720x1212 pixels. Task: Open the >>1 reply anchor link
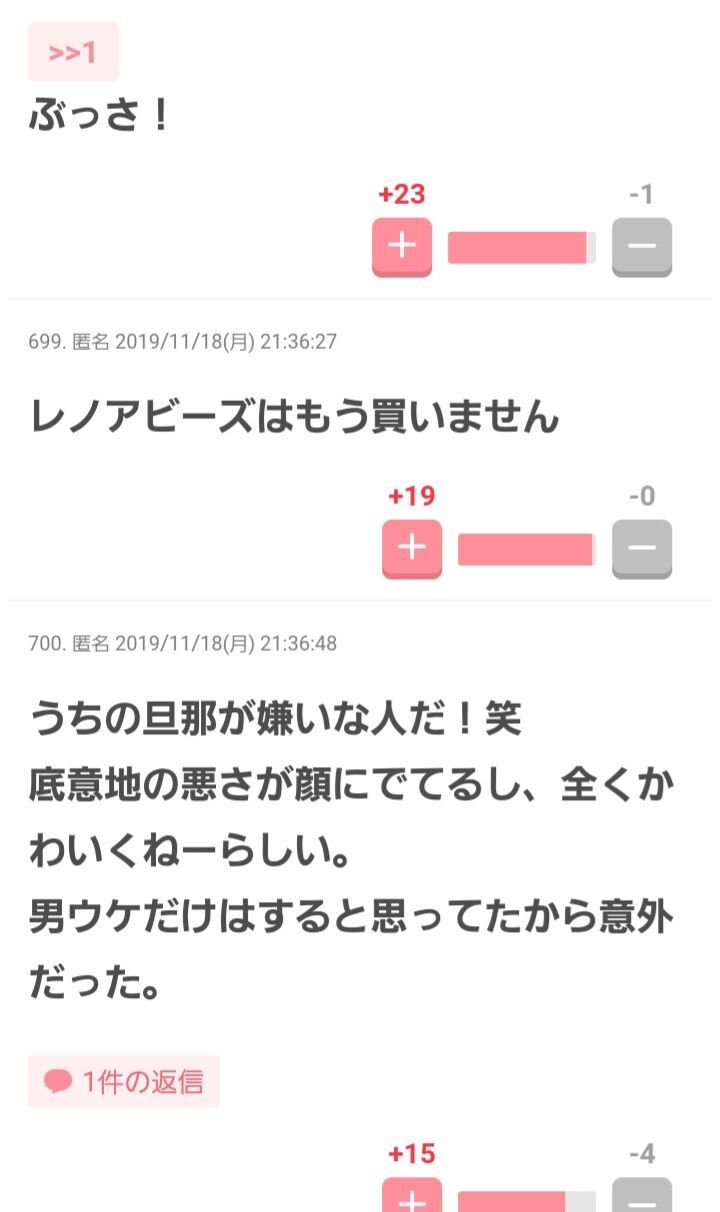73,52
